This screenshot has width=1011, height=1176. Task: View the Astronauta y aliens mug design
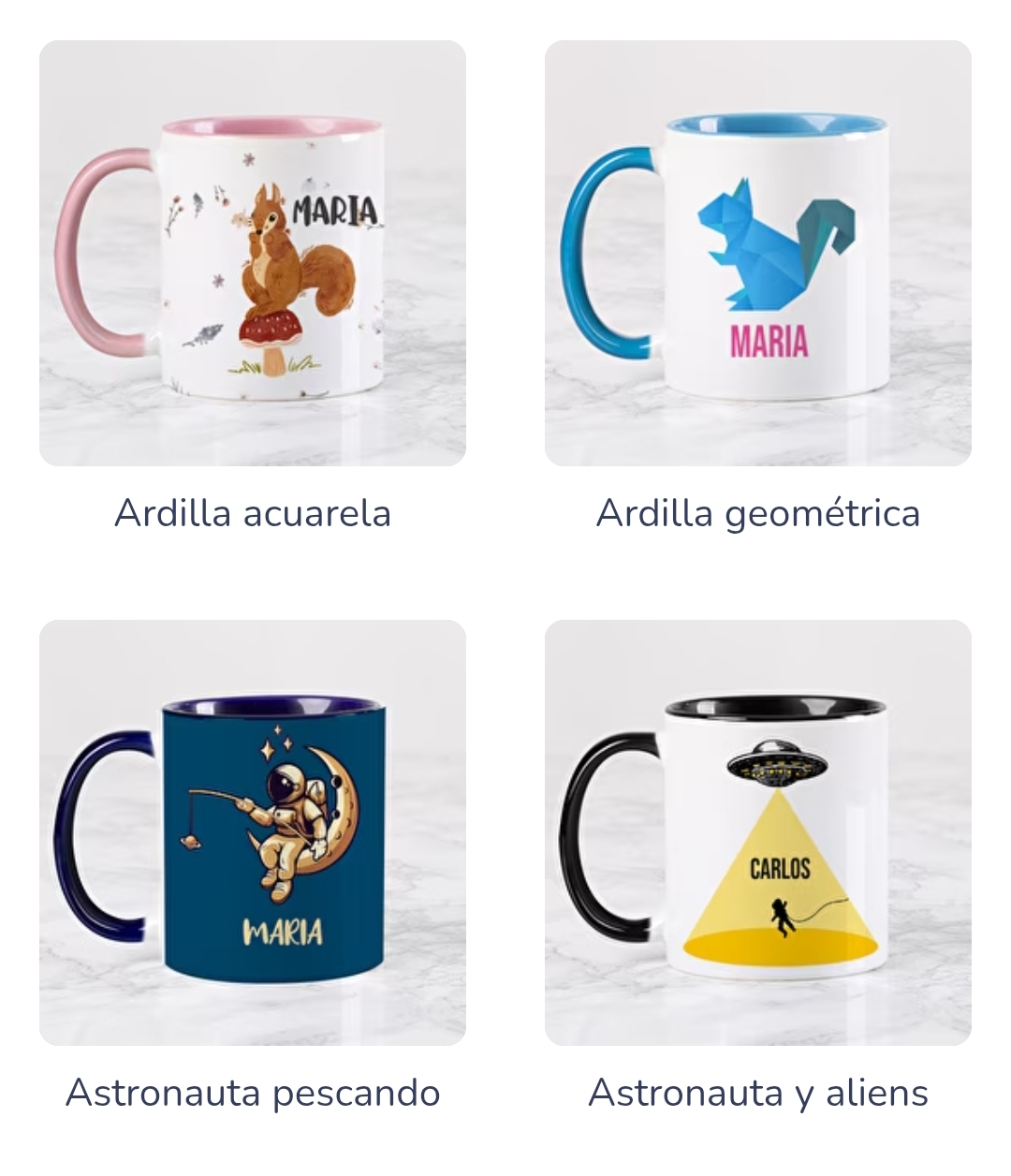coord(758,832)
